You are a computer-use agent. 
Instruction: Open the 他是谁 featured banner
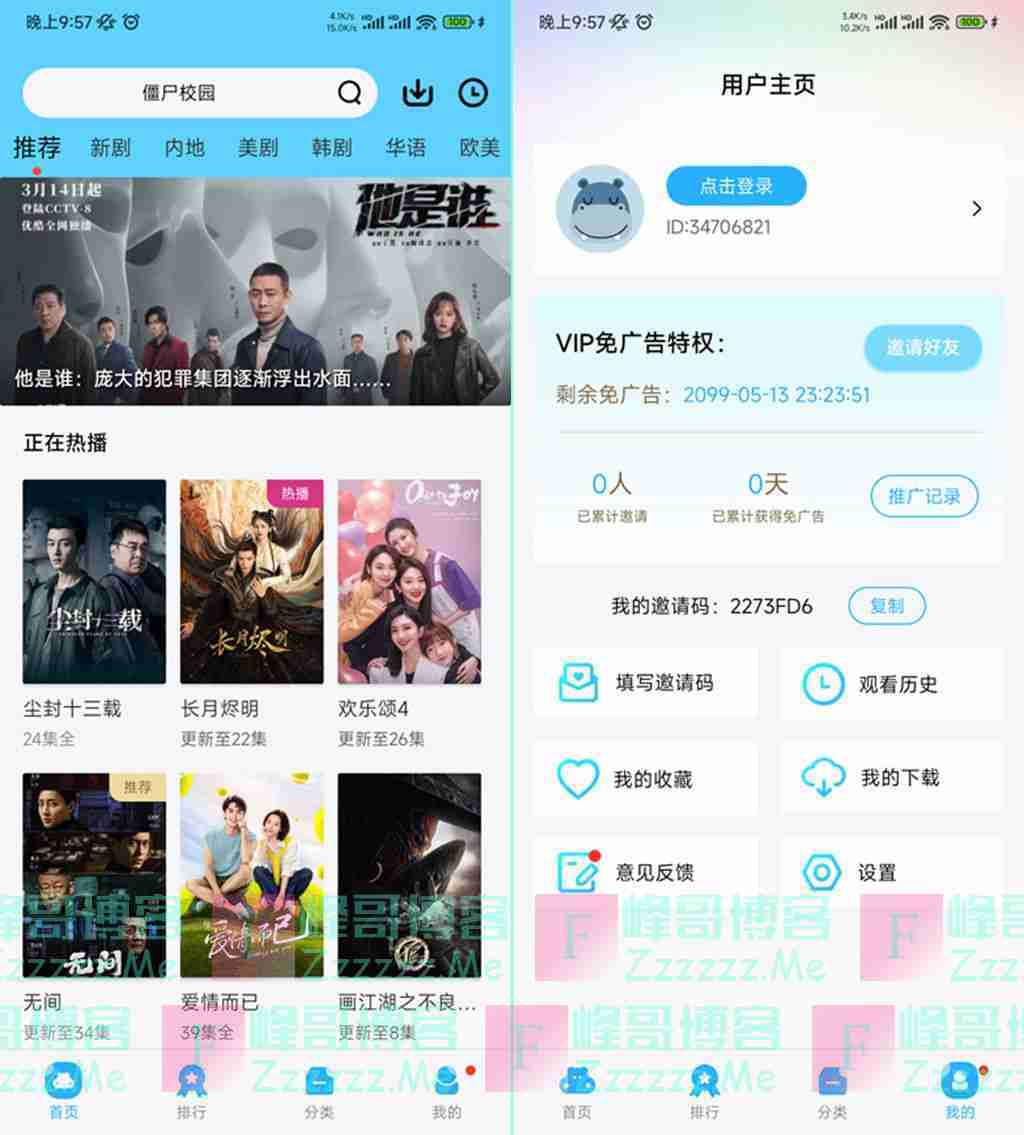pos(255,290)
